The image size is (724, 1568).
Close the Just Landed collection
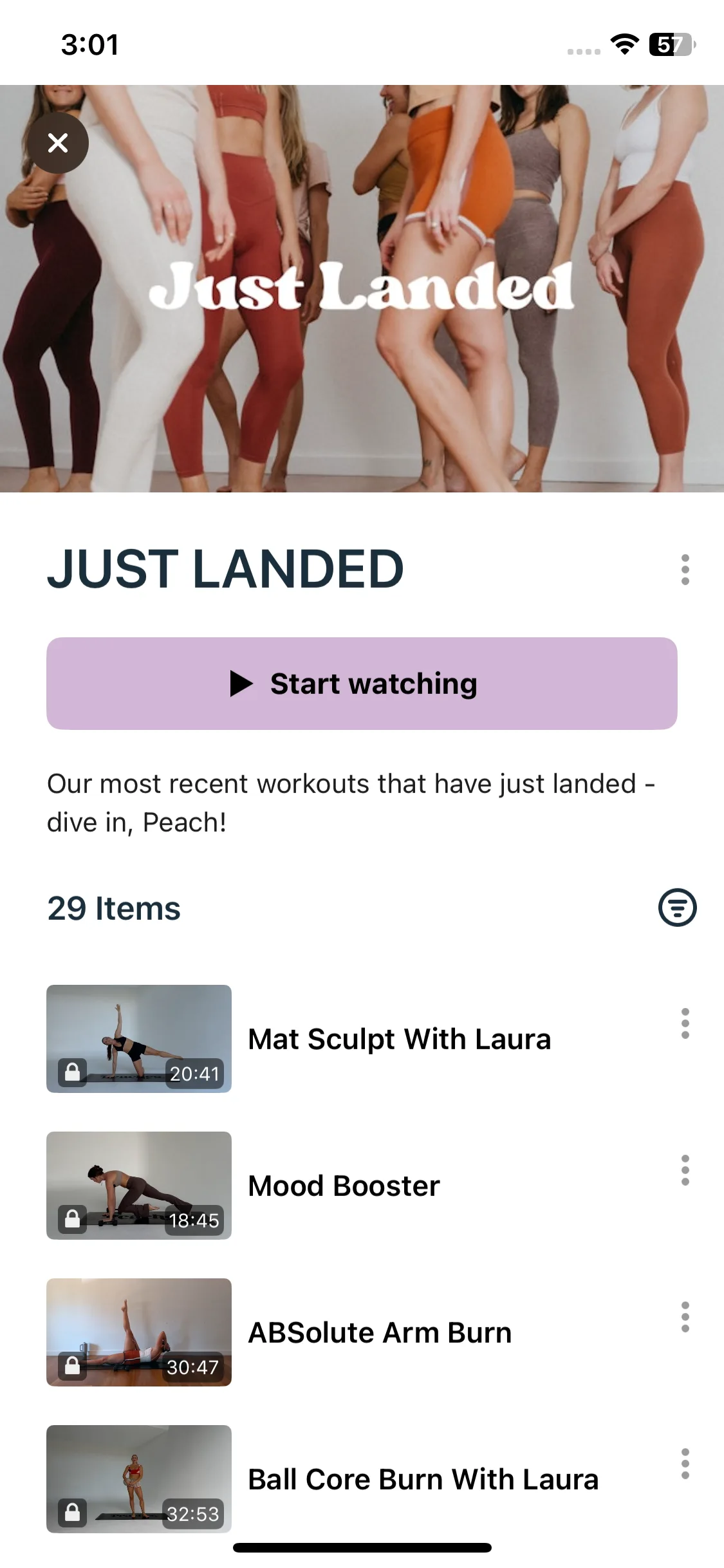58,143
